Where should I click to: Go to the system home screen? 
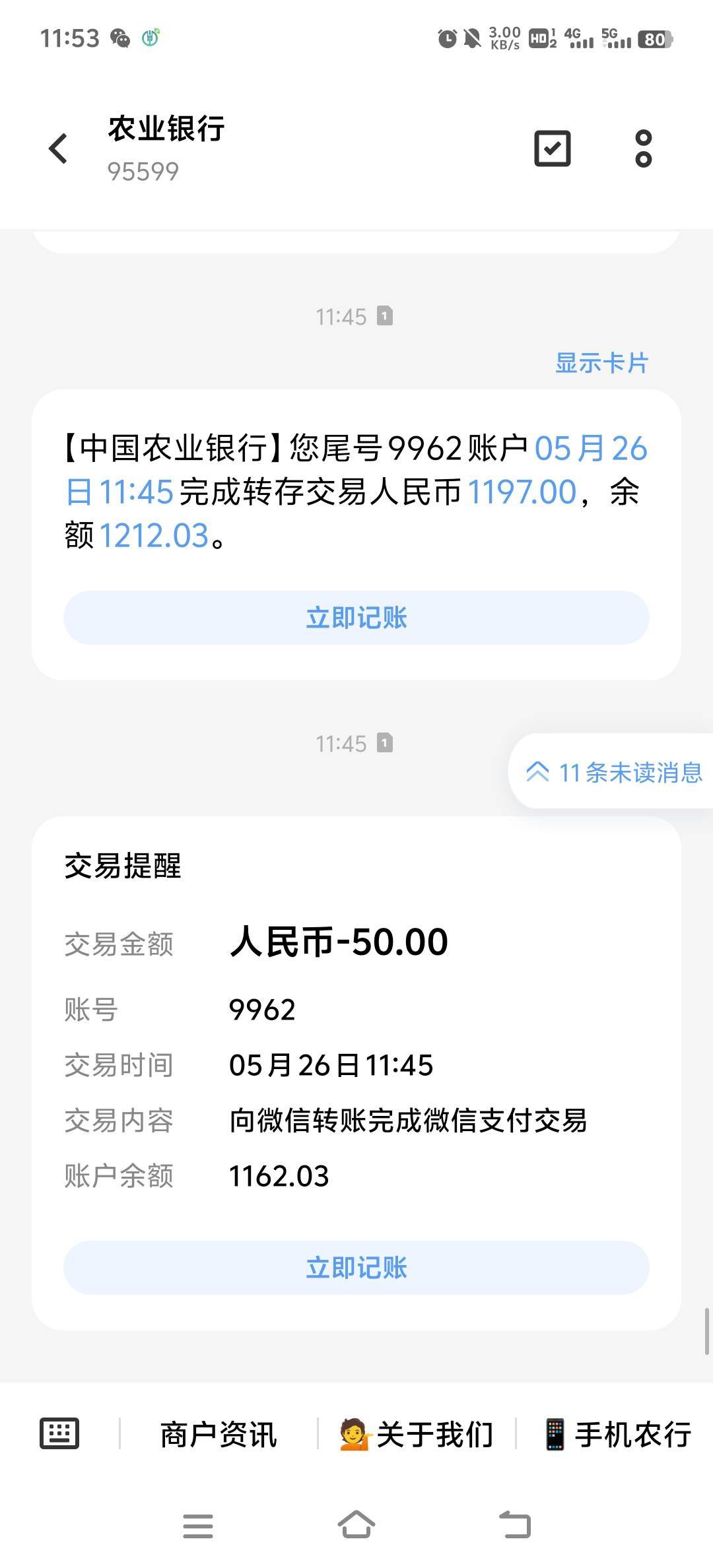point(356,1525)
